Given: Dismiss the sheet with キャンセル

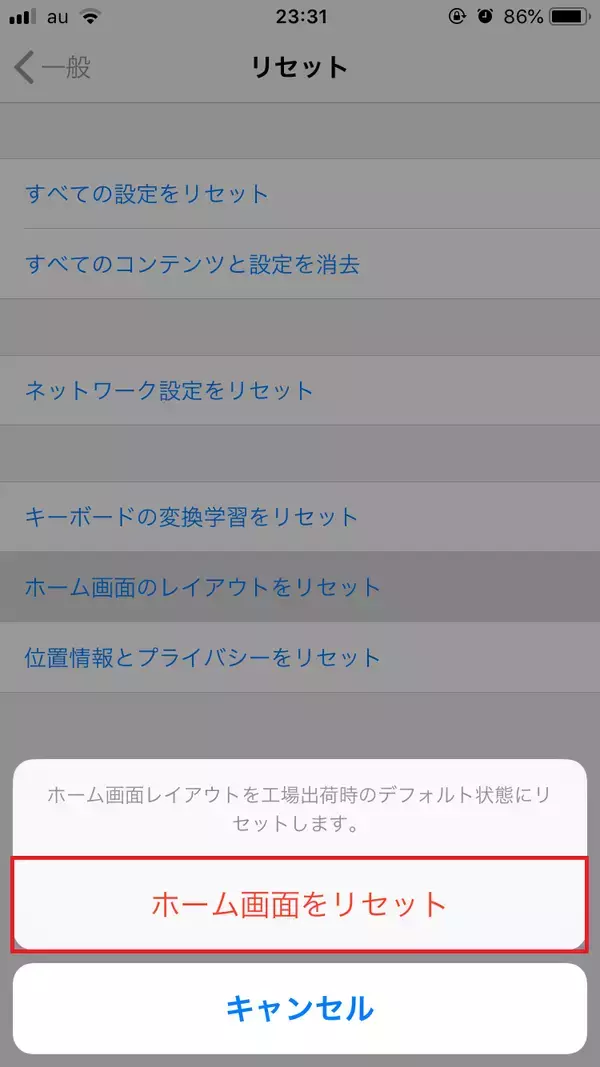Looking at the screenshot, I should point(299,1007).
